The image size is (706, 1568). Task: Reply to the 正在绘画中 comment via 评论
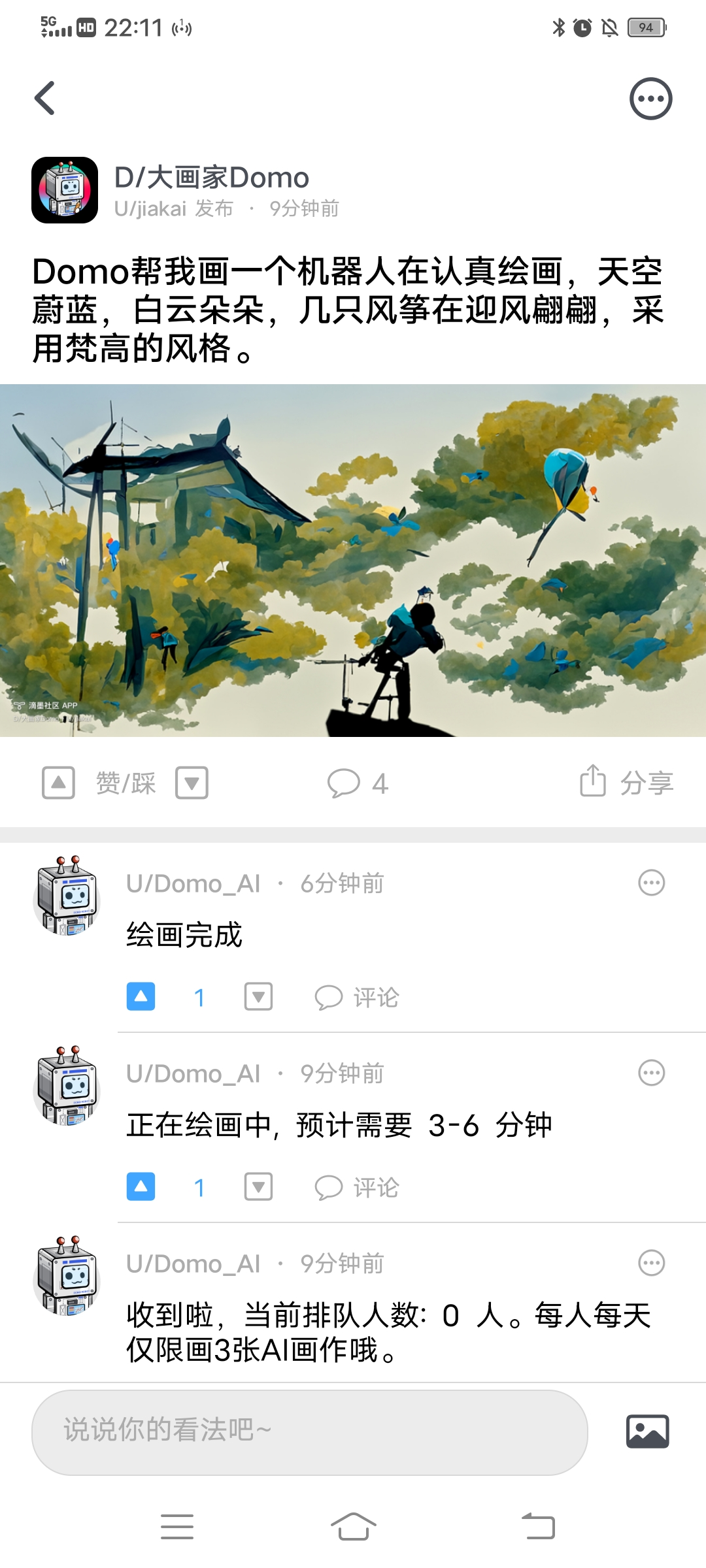pyautogui.click(x=357, y=1188)
